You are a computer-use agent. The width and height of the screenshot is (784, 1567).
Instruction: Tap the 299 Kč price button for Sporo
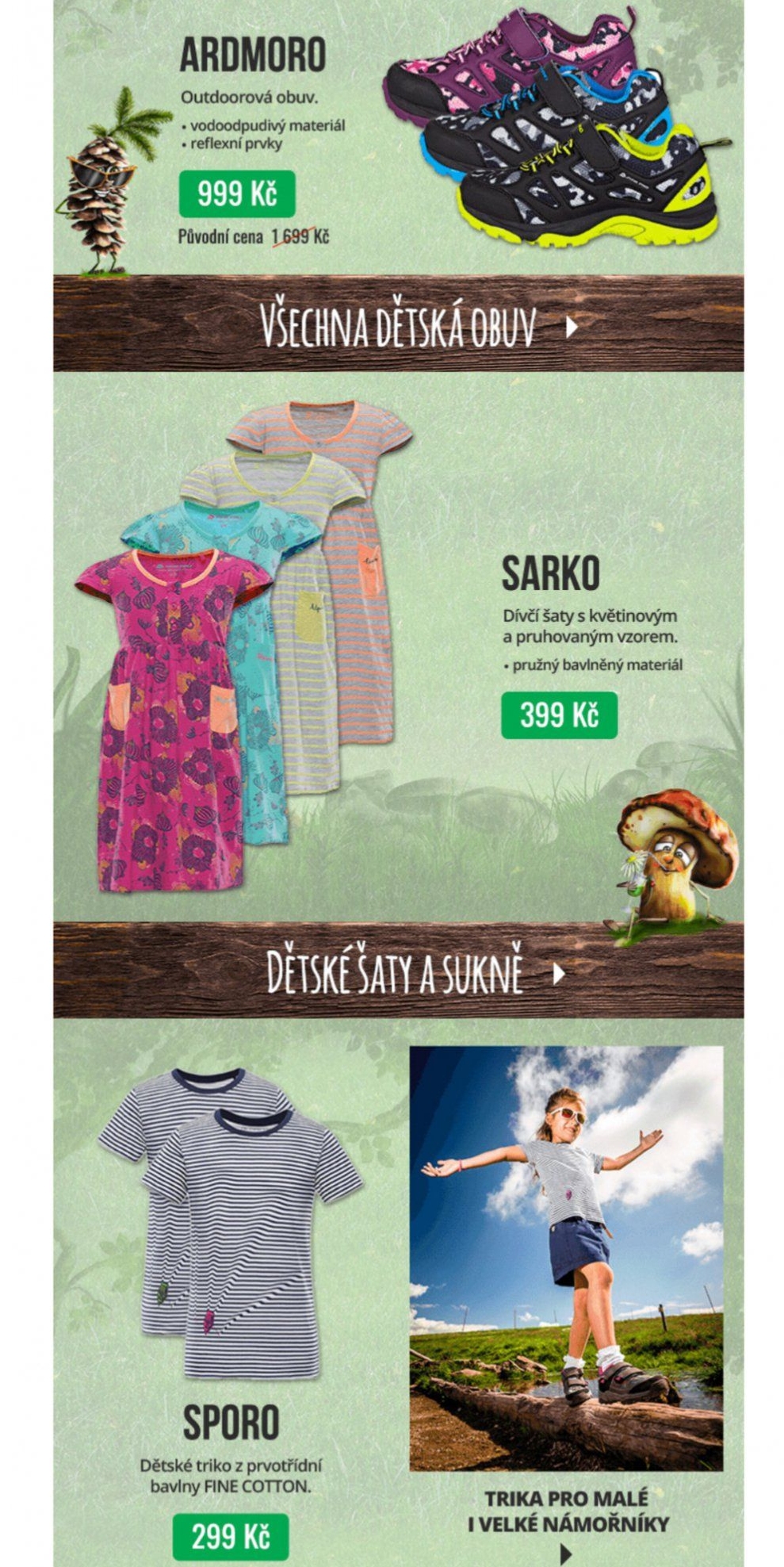pyautogui.click(x=231, y=1537)
